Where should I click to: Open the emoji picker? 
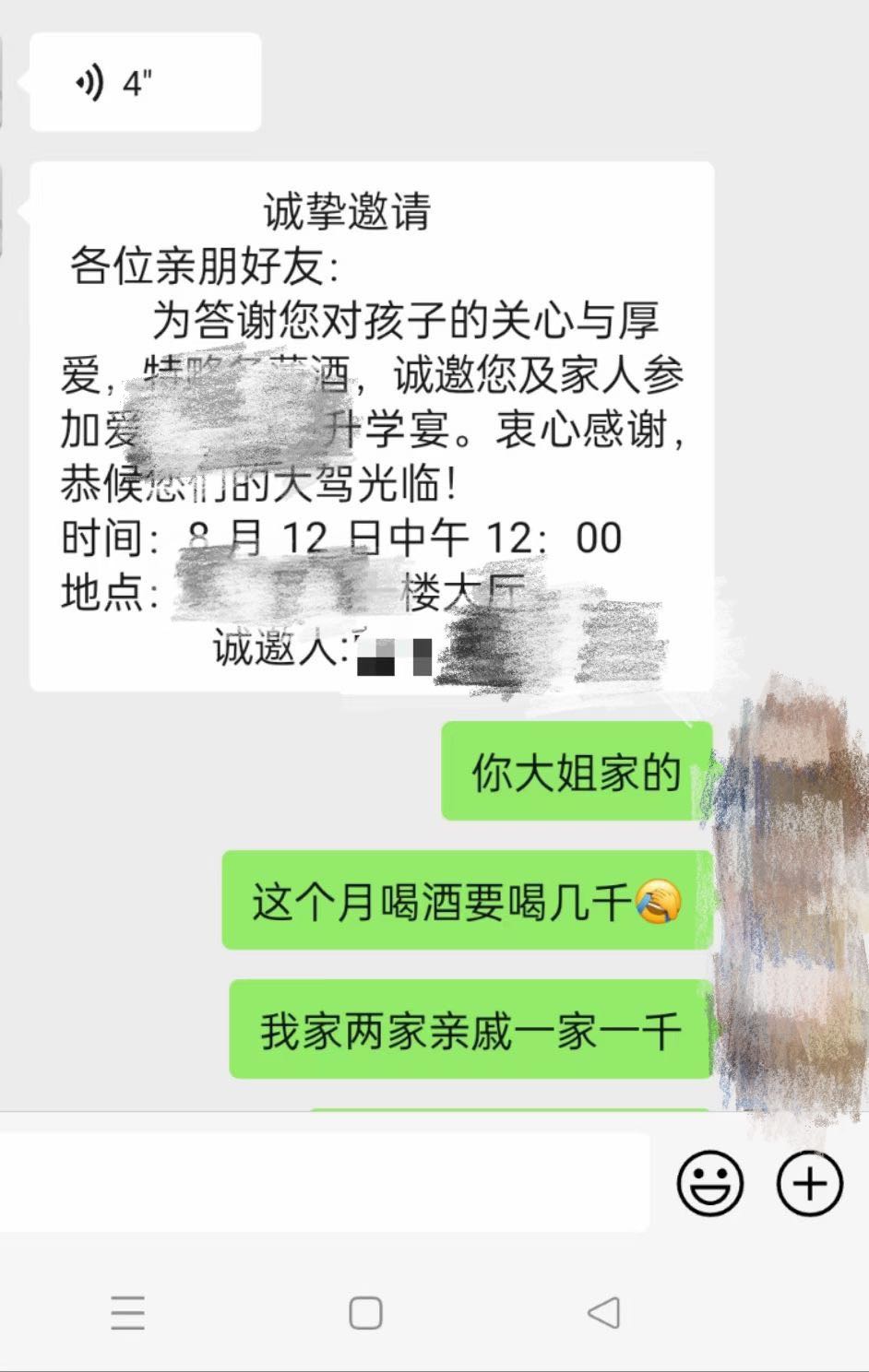tap(709, 1182)
